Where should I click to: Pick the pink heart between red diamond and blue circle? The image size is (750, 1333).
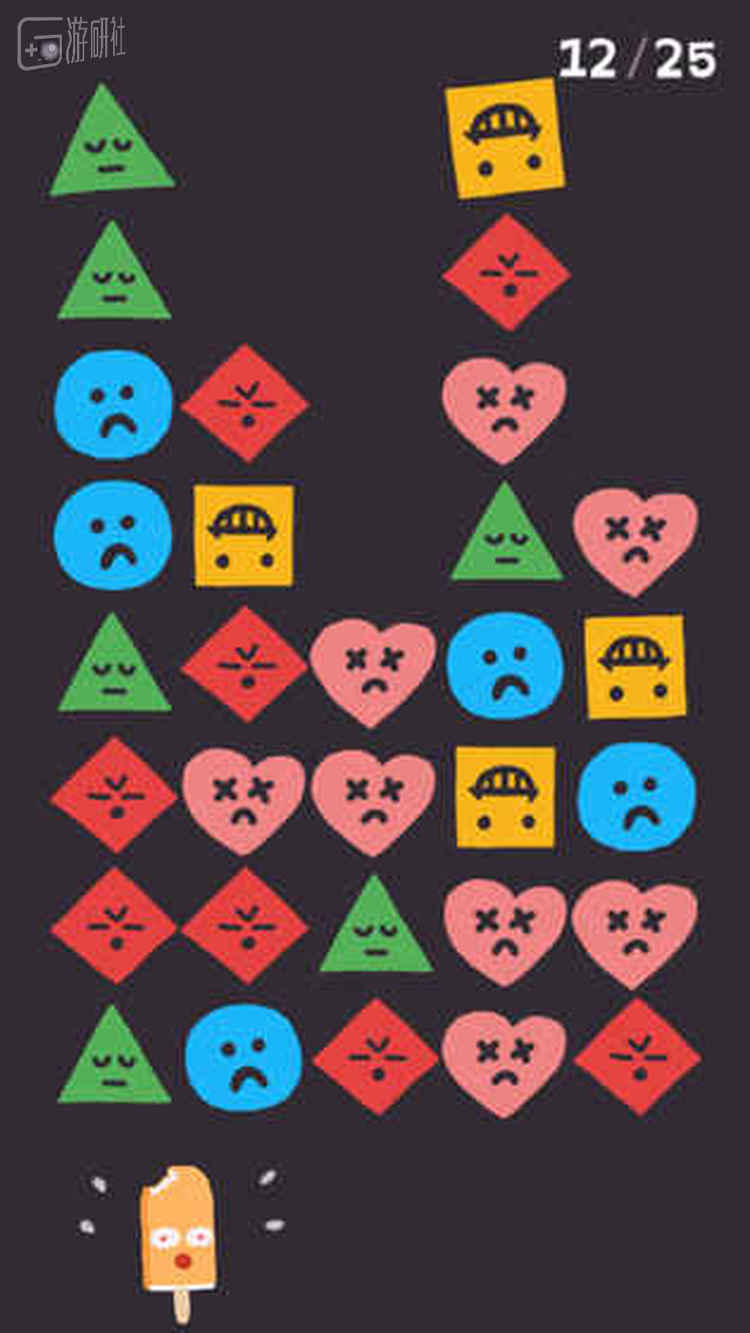[373, 668]
